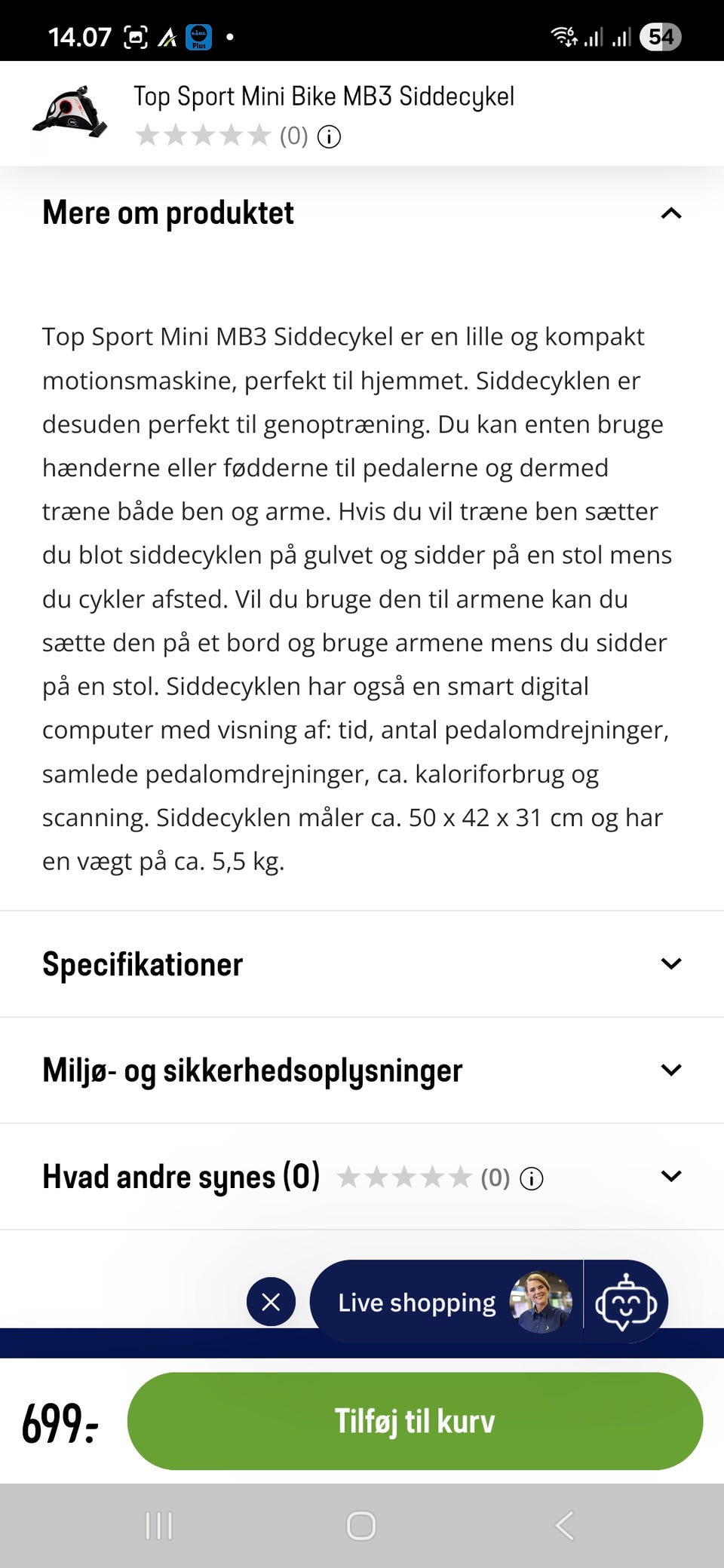Open the Live shopping banner

point(416,1302)
